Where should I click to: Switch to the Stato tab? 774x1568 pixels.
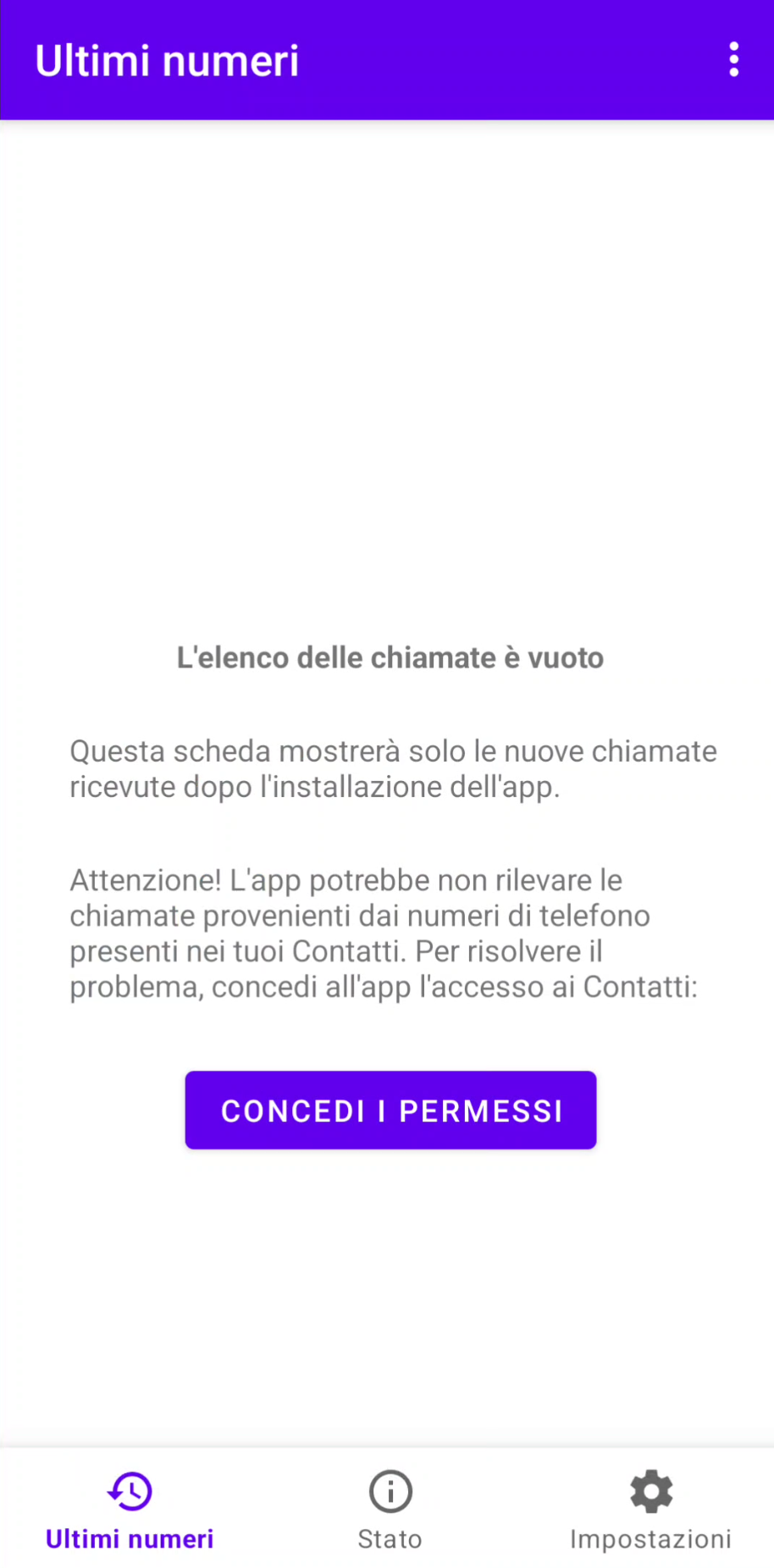(x=390, y=1510)
